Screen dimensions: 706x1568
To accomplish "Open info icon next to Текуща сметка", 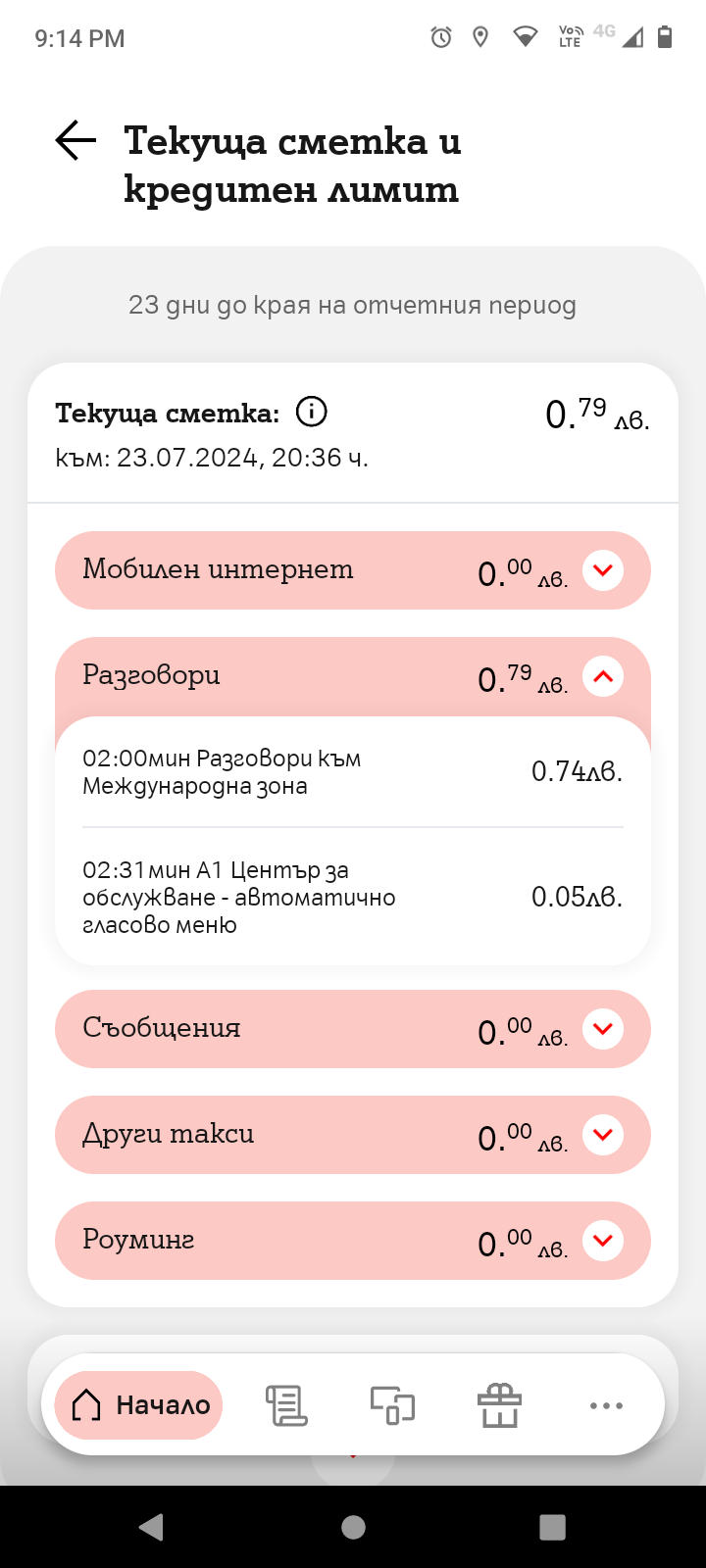I will click(x=311, y=412).
